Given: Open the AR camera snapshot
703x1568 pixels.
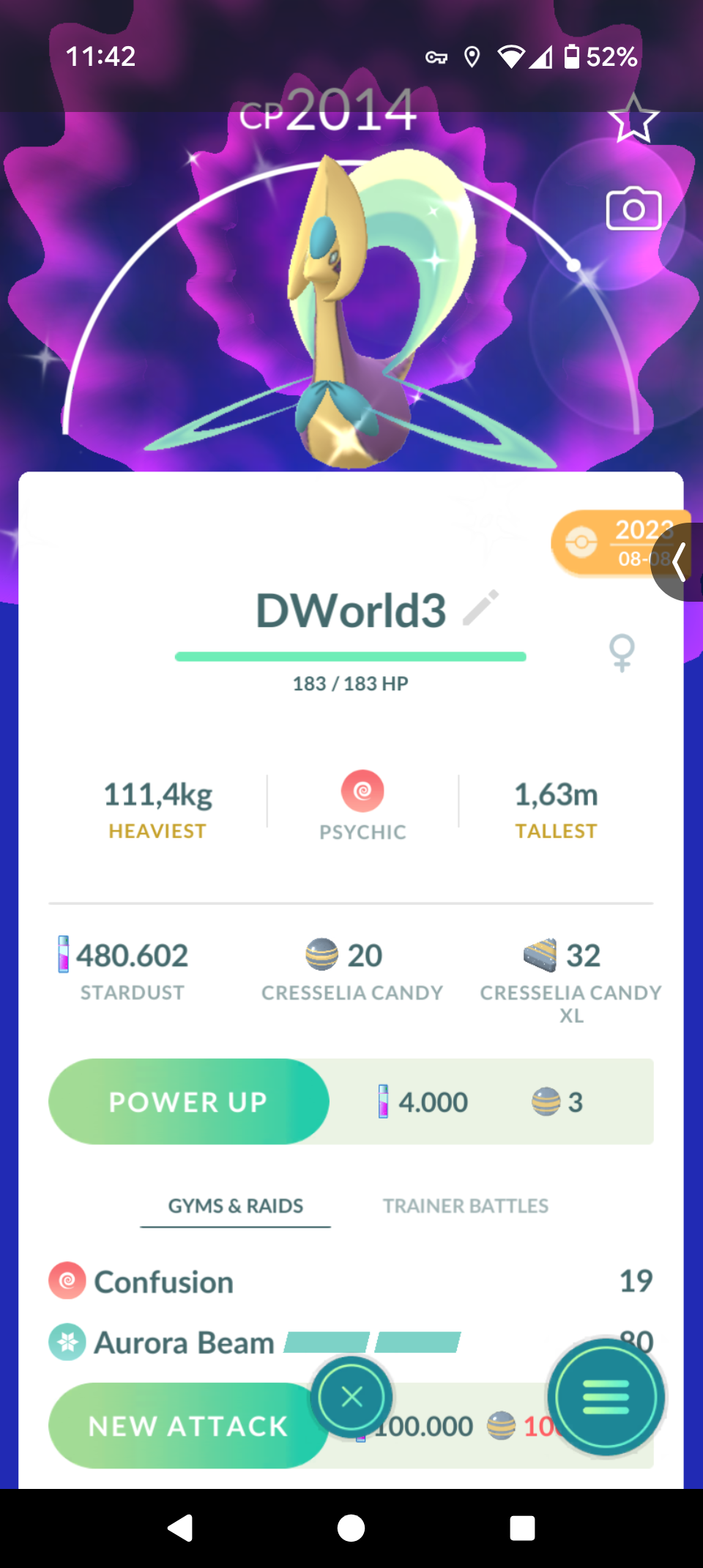Looking at the screenshot, I should click(x=633, y=209).
